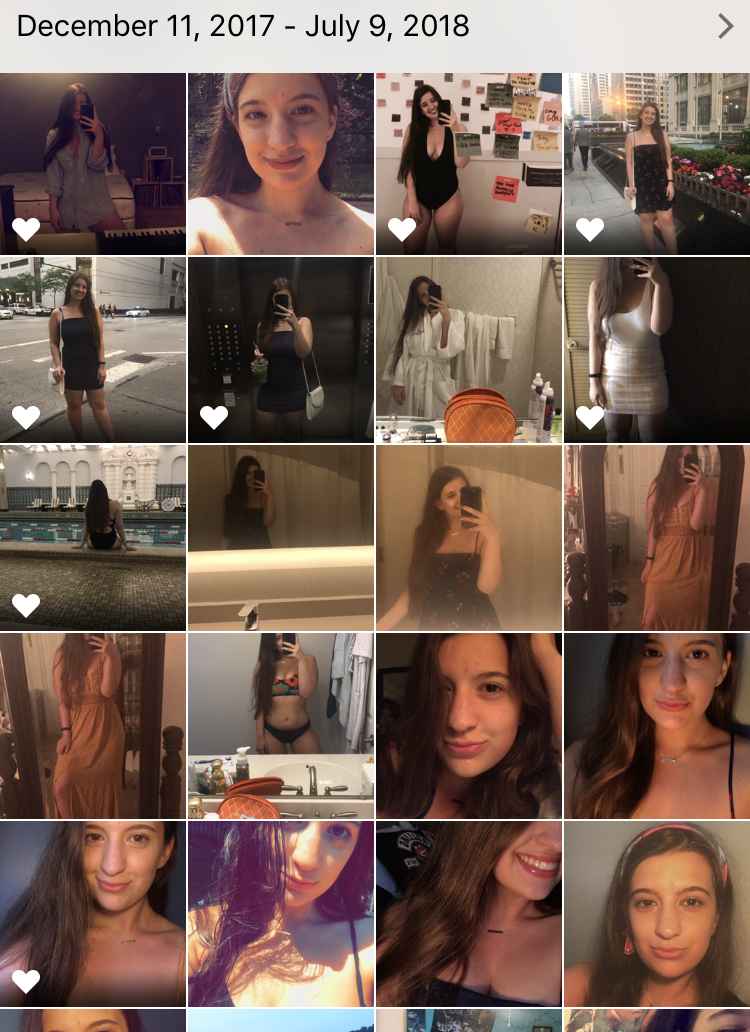
Task: Open the photo beside the flower bed downtown
Action: [x=656, y=163]
